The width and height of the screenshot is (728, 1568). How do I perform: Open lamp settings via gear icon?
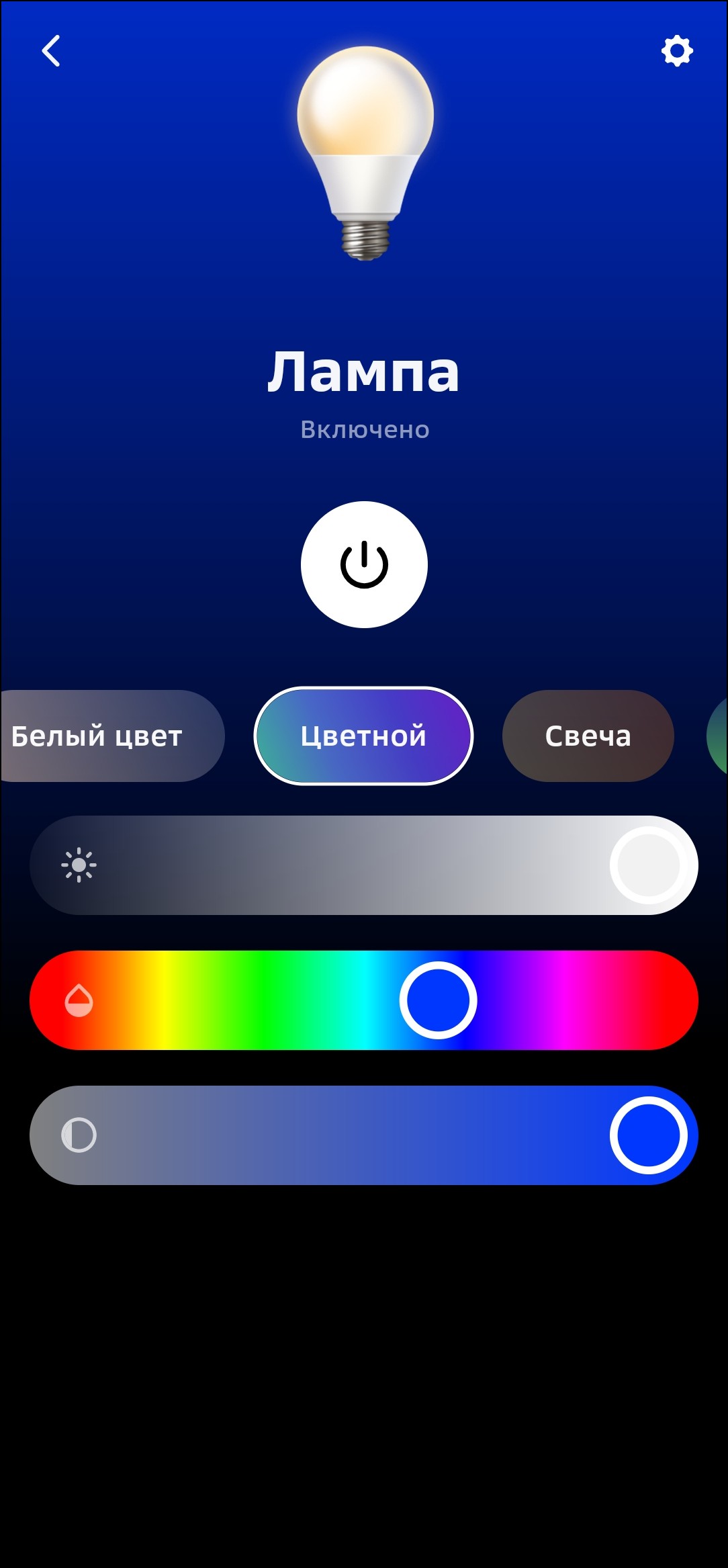[x=676, y=51]
